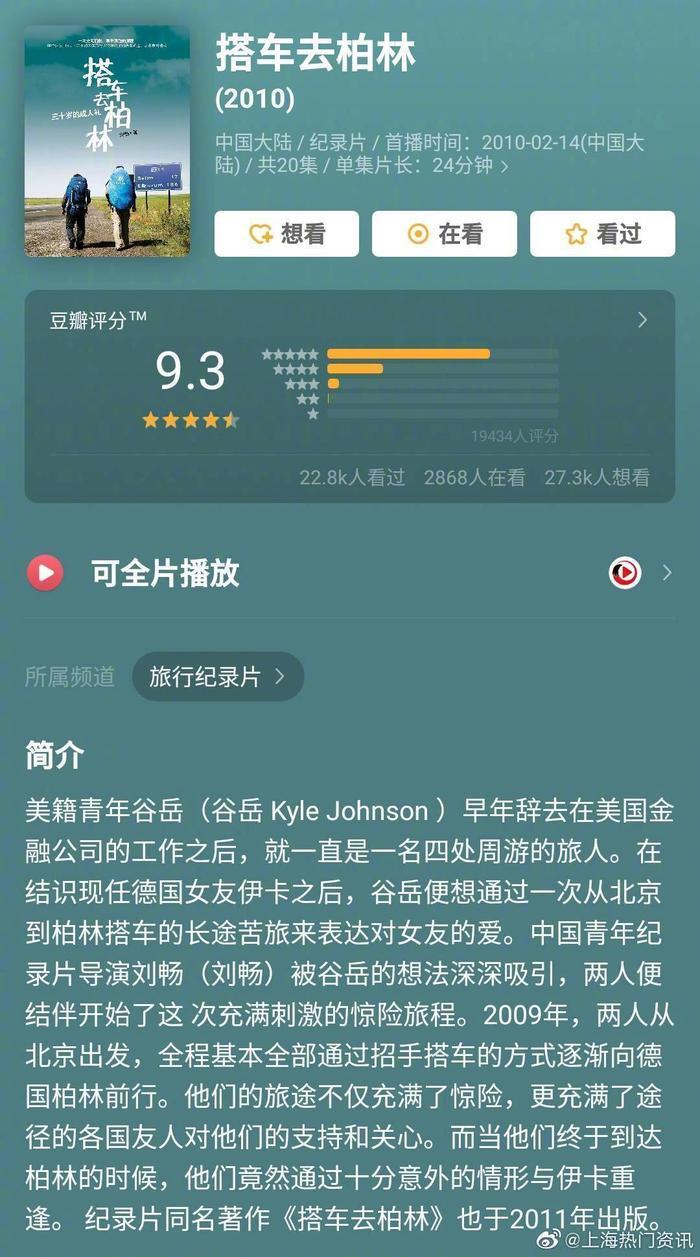
Task: Open the 豆瓣评分 rating details
Action: click(x=642, y=320)
